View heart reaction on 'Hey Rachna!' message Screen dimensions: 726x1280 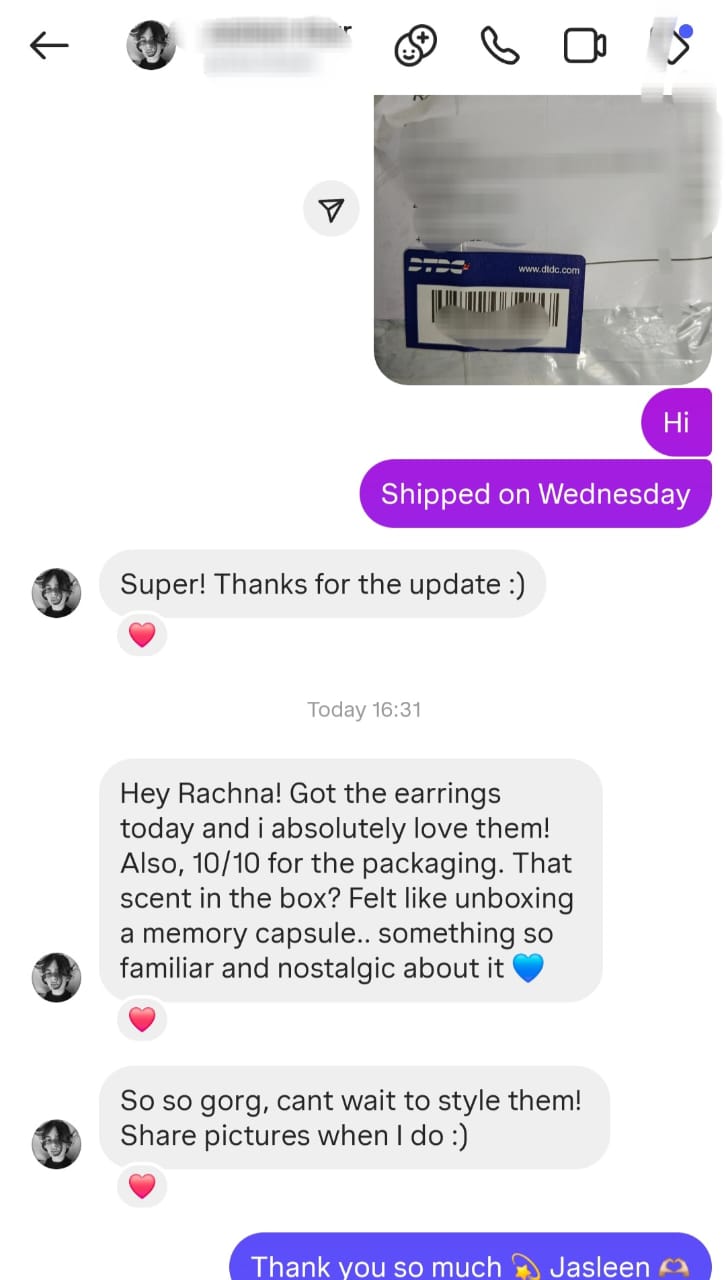142,1019
